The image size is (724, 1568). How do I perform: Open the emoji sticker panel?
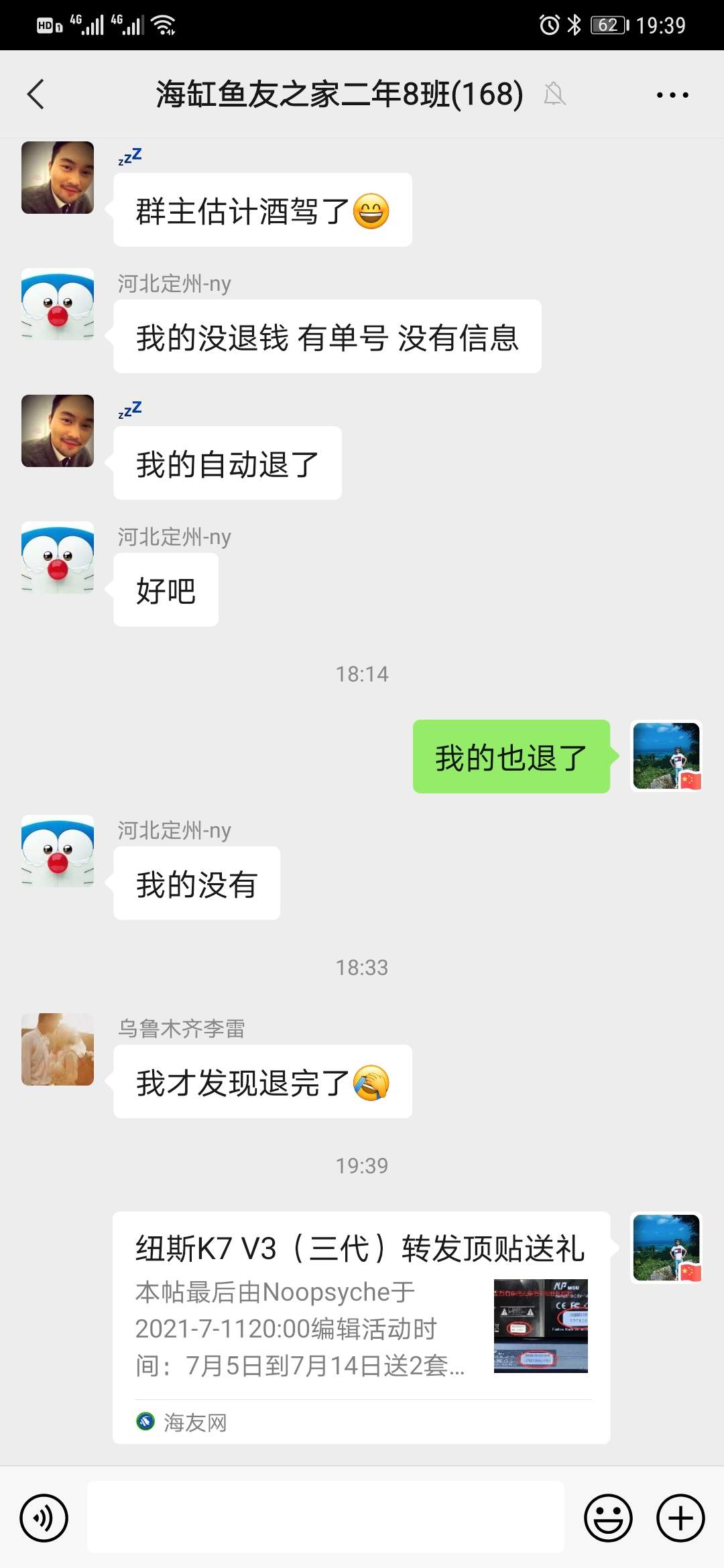point(608,1518)
